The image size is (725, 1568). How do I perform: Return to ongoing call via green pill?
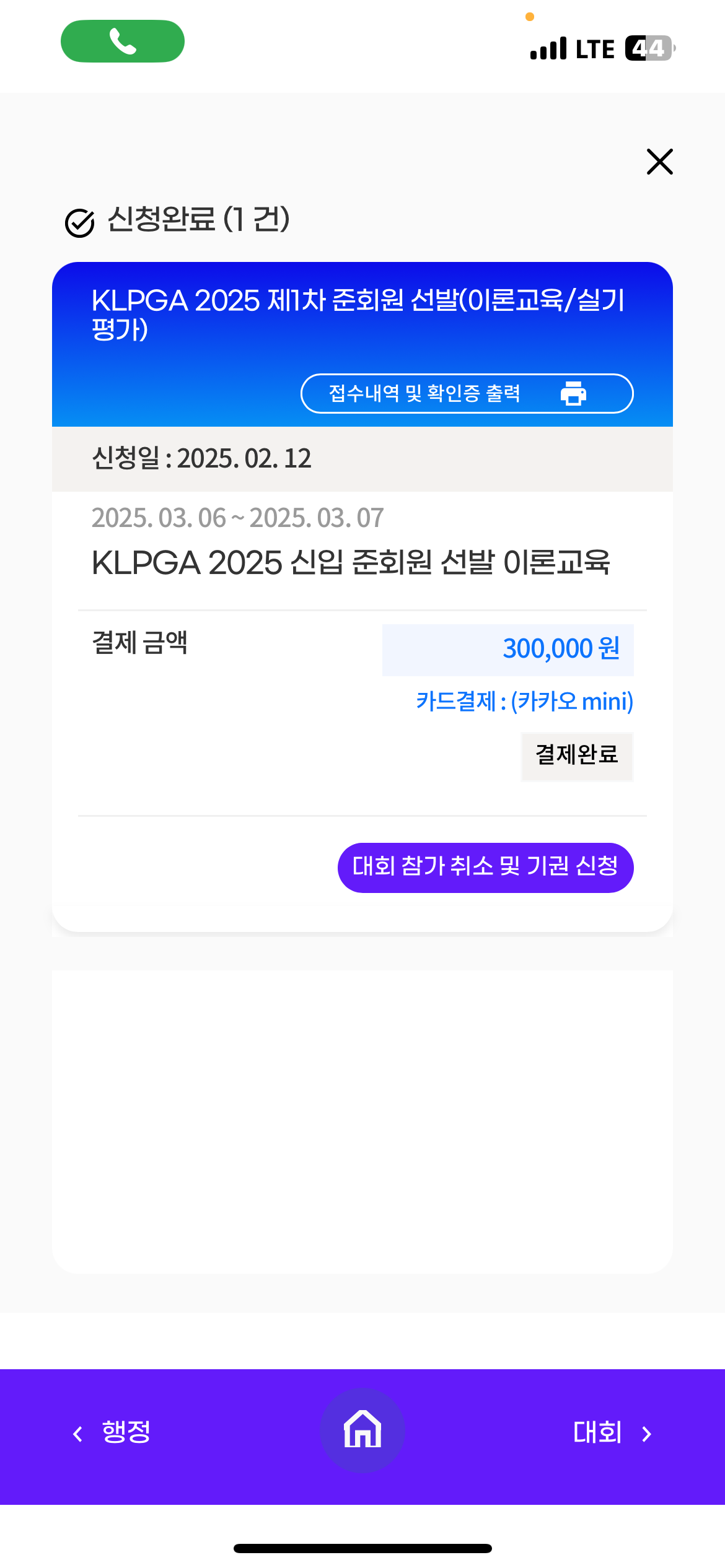(x=123, y=41)
